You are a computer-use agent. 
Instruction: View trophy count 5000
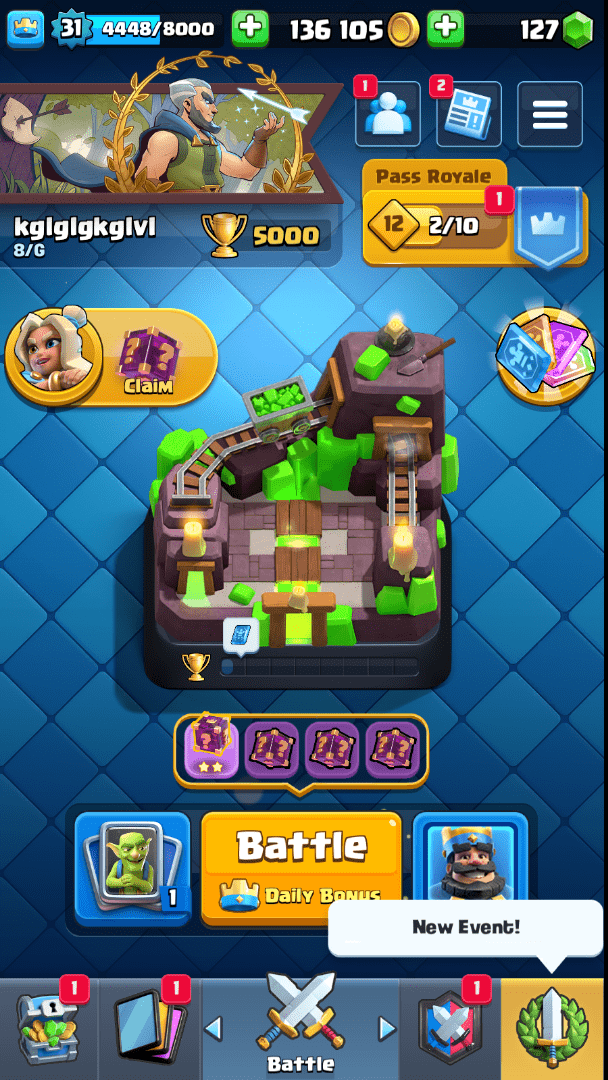coord(265,235)
